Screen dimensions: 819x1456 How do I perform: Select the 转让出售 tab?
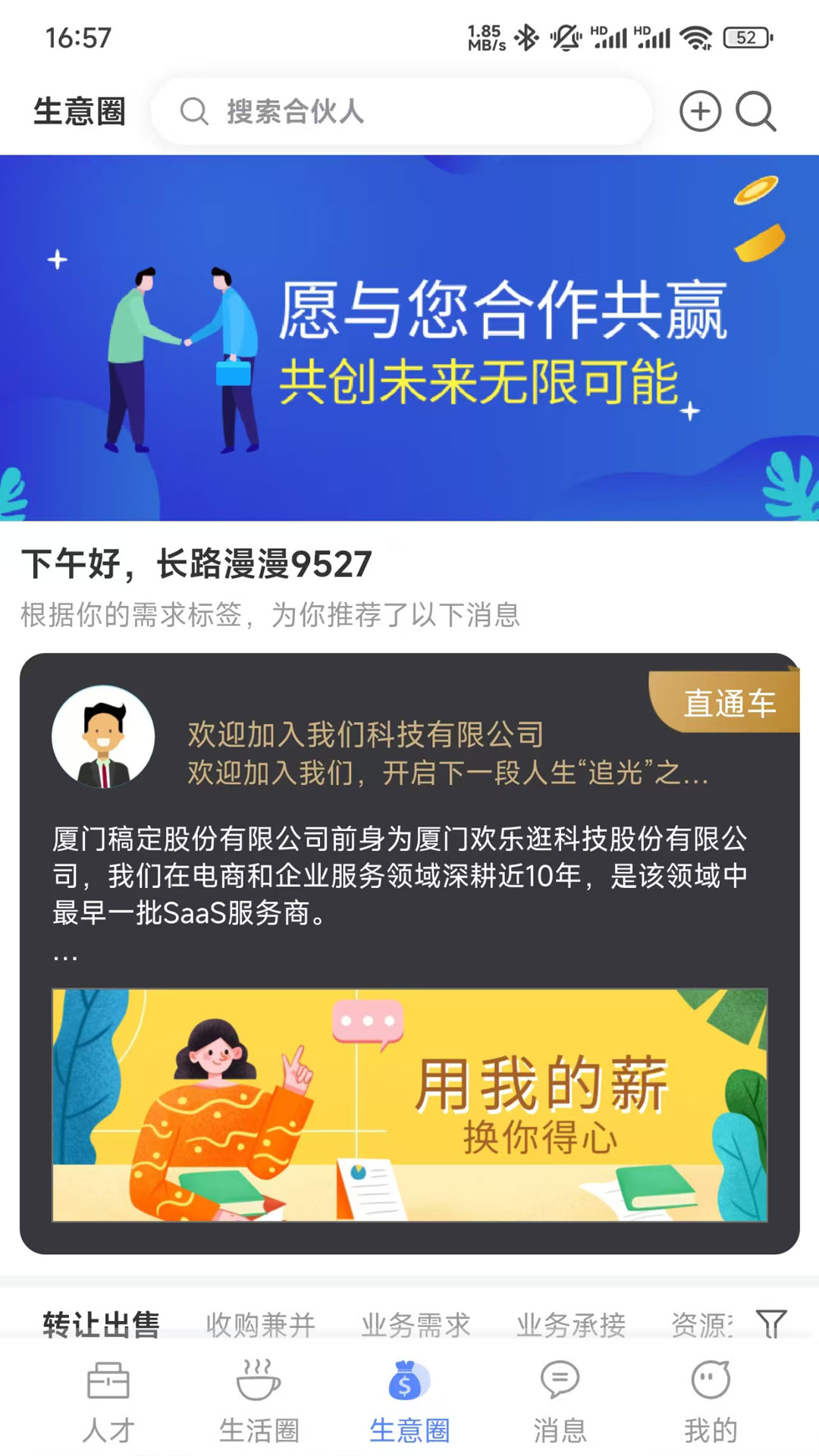pyautogui.click(x=101, y=1323)
